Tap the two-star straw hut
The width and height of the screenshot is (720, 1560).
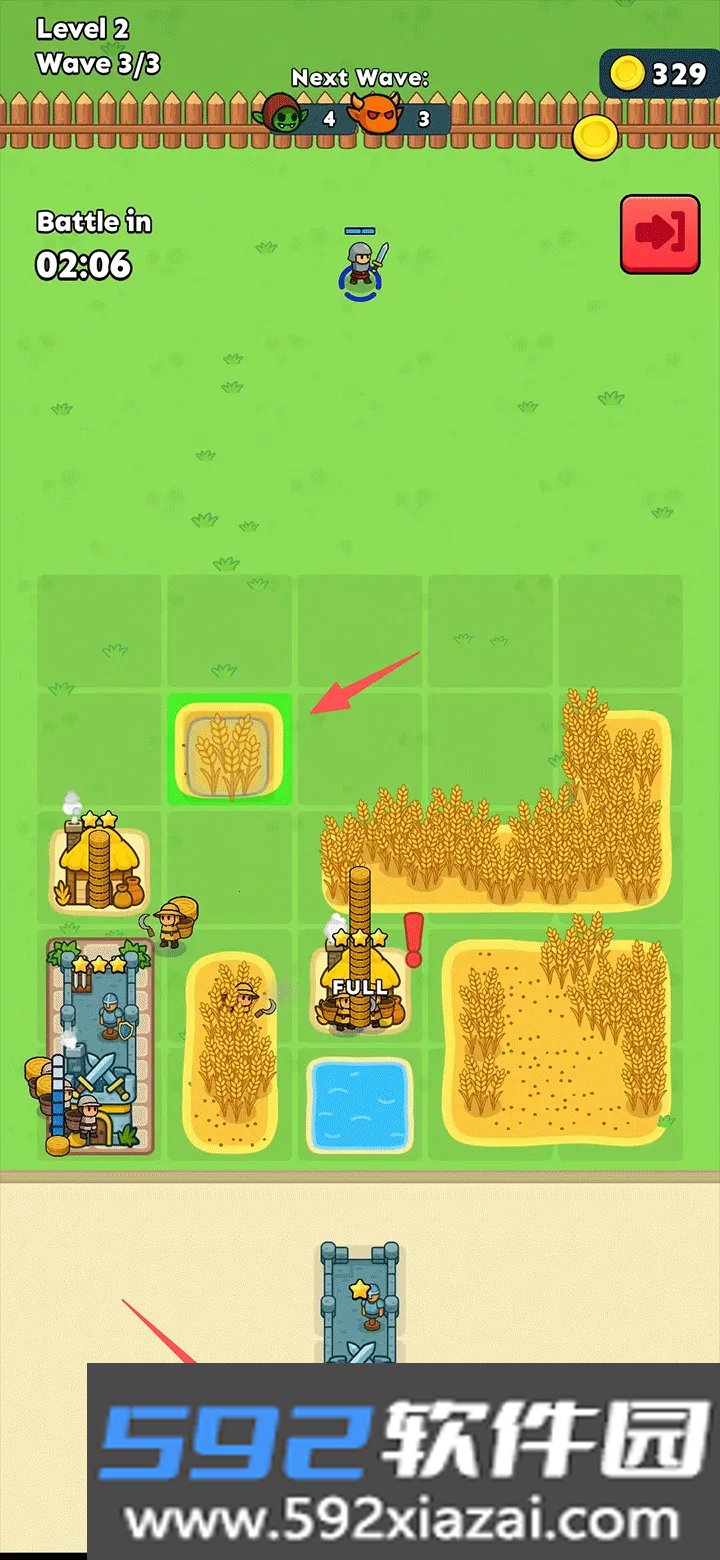[x=98, y=861]
